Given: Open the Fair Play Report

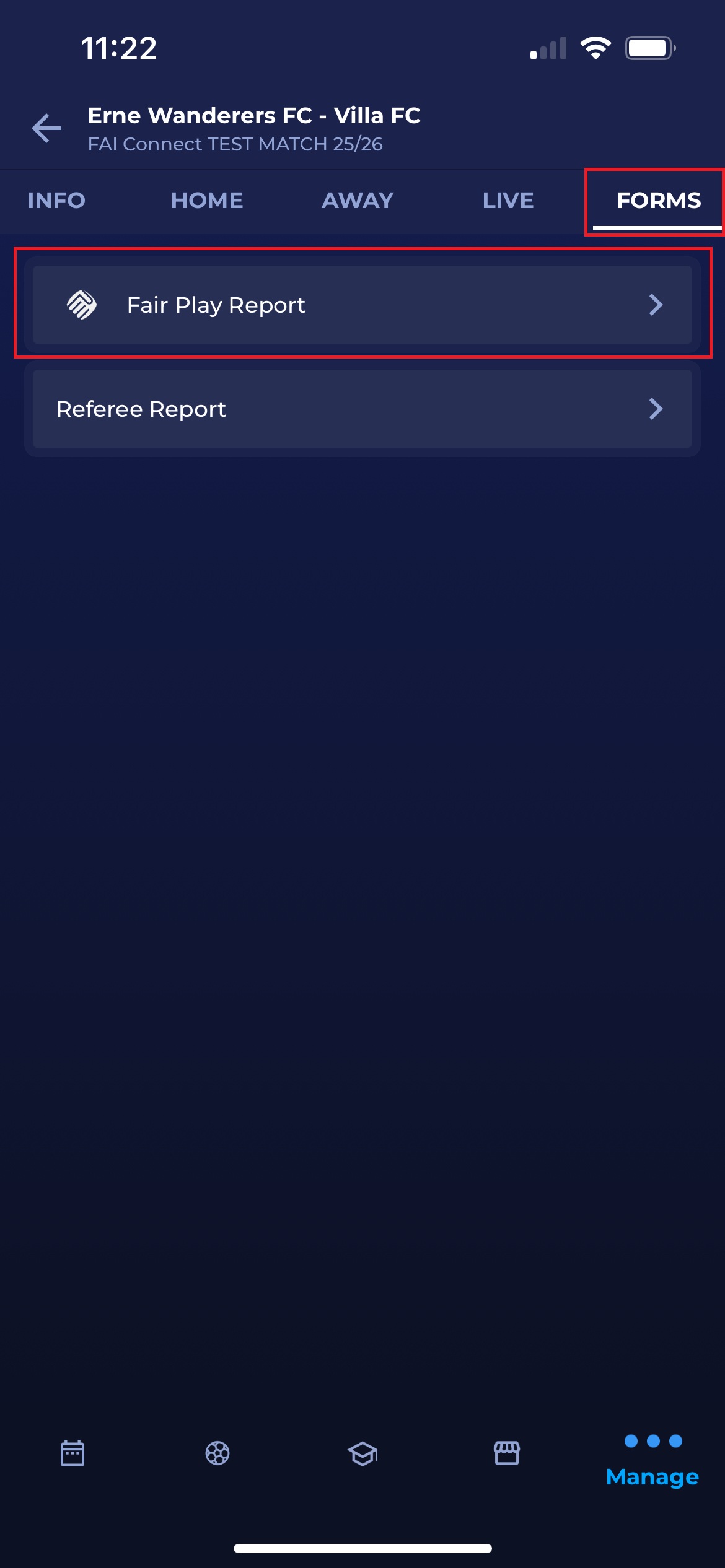Looking at the screenshot, I should (362, 305).
